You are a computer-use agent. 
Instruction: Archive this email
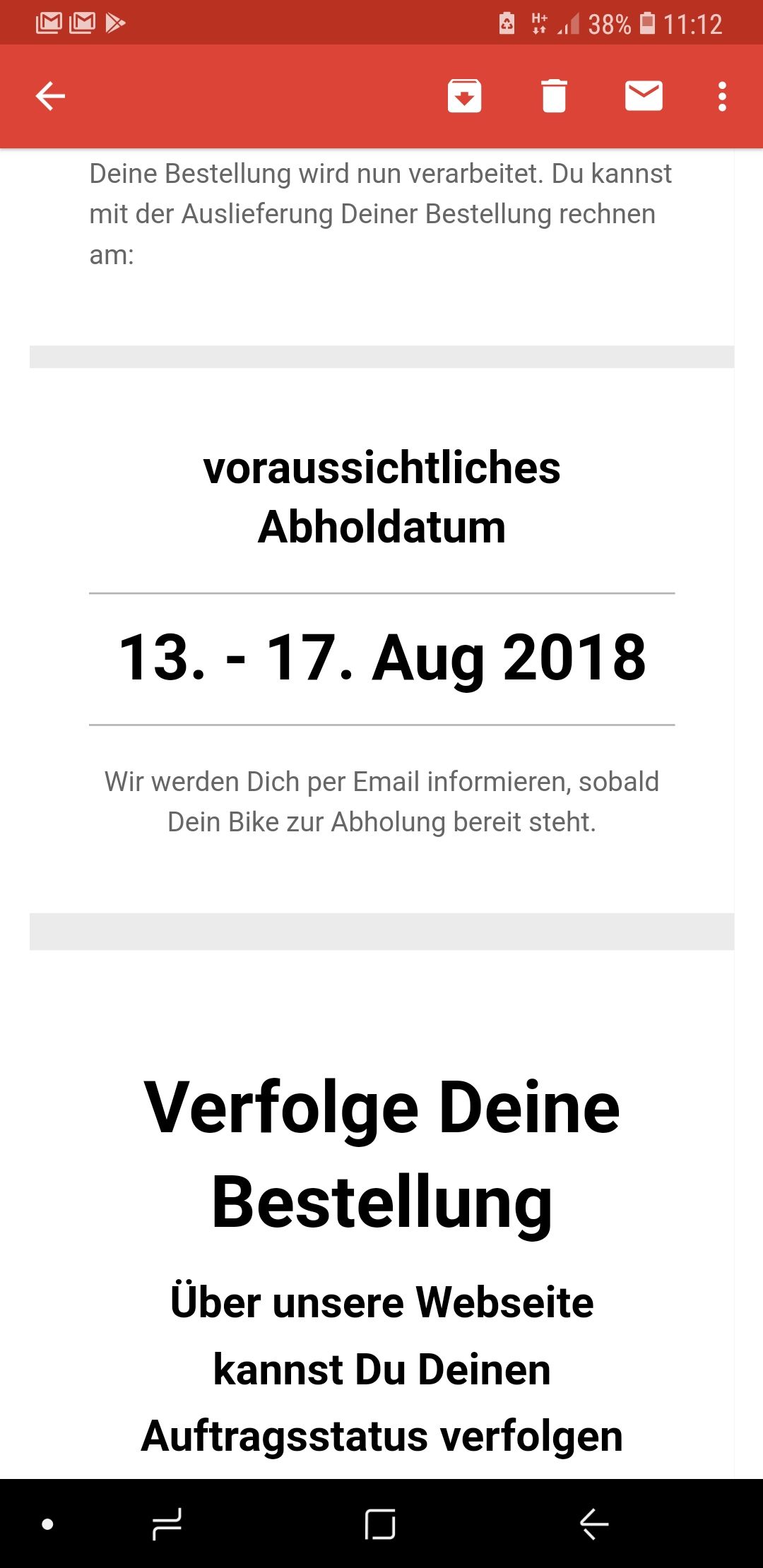coord(464,96)
